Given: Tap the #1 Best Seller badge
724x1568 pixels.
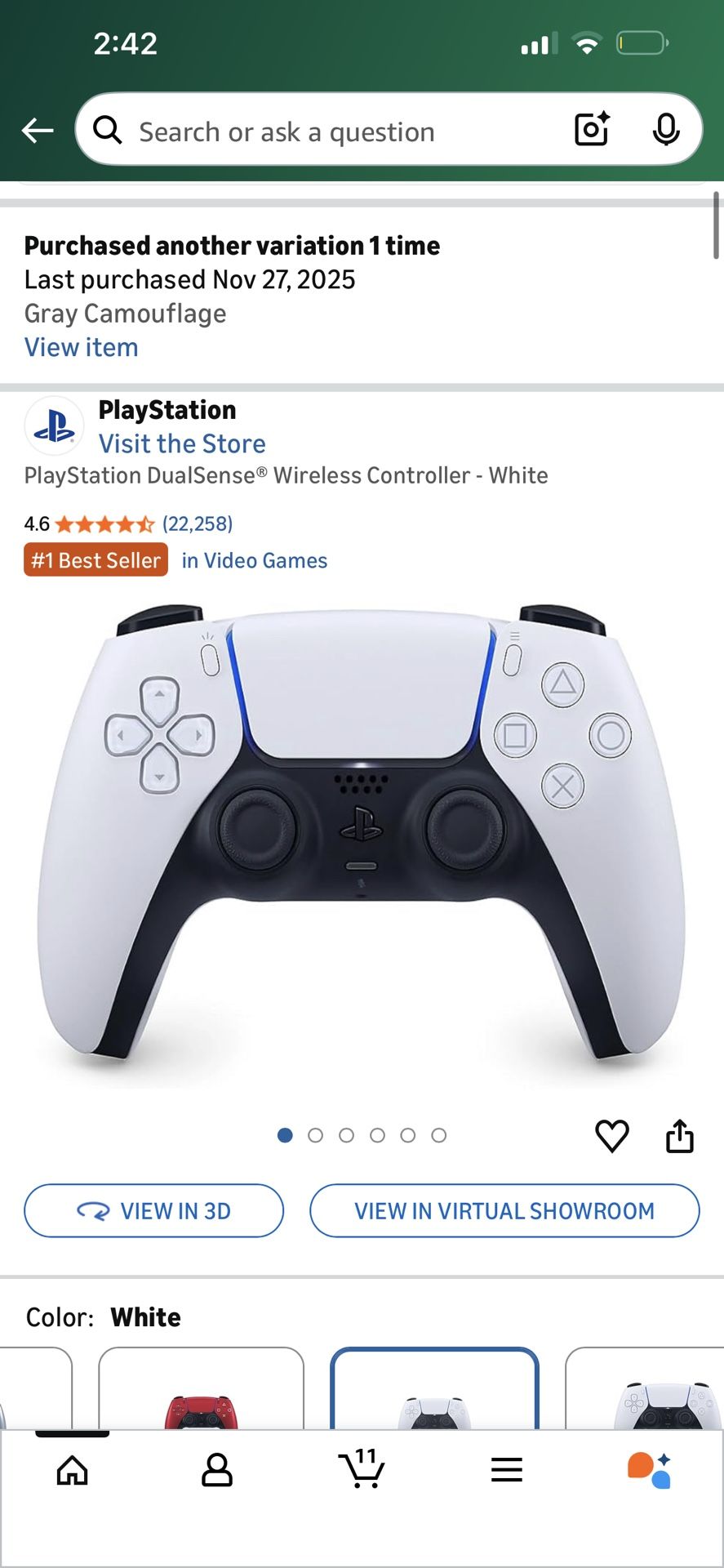Looking at the screenshot, I should tap(95, 559).
